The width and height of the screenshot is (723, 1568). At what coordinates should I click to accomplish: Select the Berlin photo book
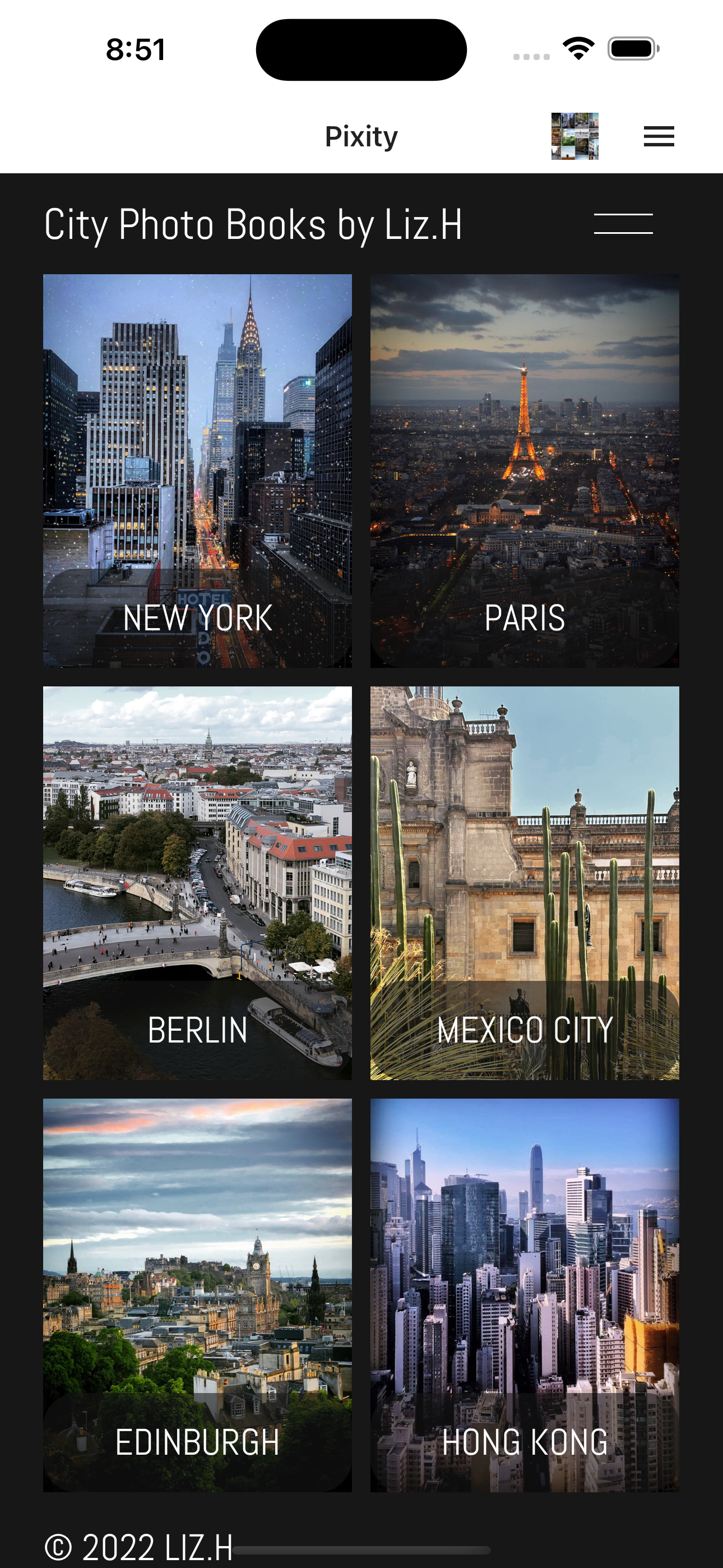197,883
